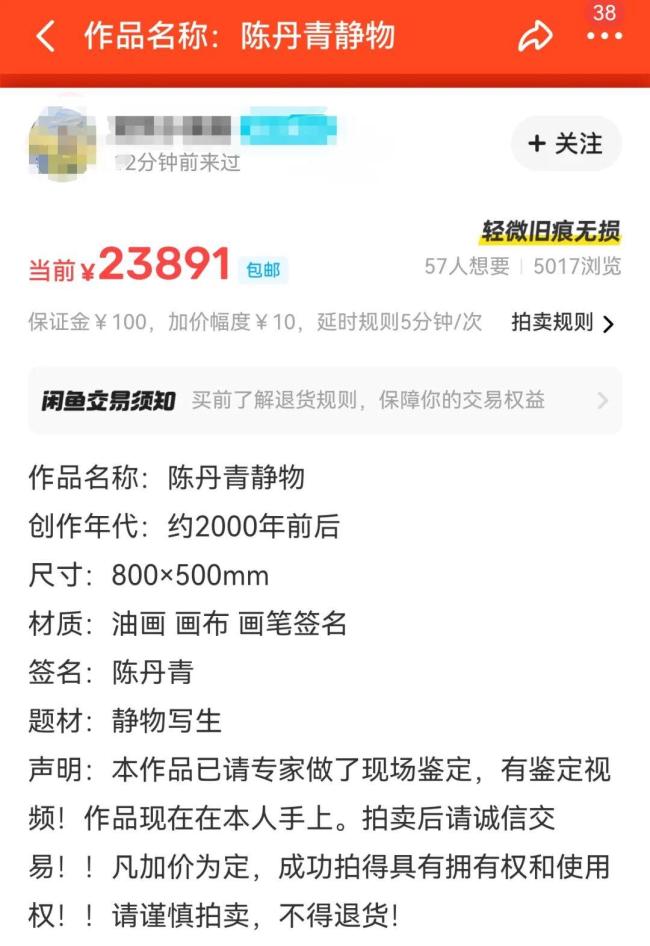Follow the seller with 关注 button
Viewport: 650px width, 946px height.
click(566, 144)
